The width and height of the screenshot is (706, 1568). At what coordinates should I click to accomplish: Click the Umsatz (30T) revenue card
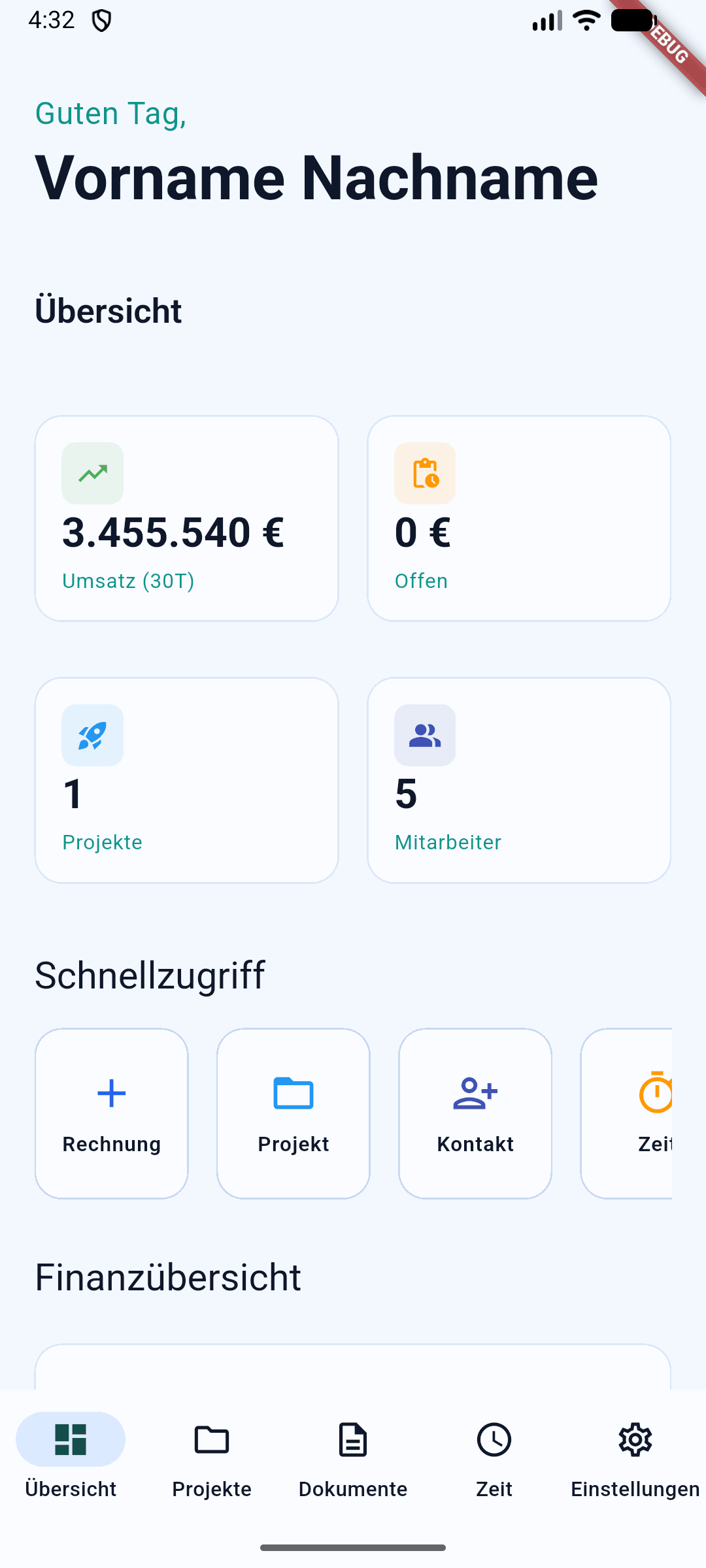point(186,516)
